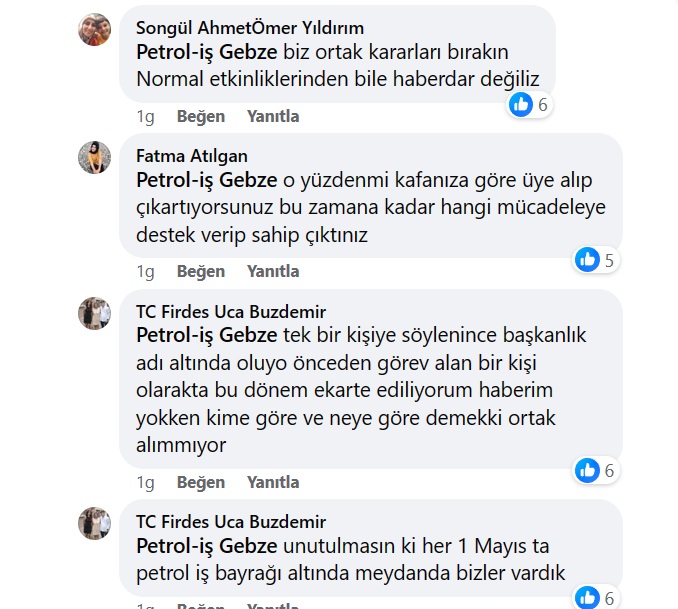Like Firdes's comment starting "tek bir kişiye"

tap(200, 482)
